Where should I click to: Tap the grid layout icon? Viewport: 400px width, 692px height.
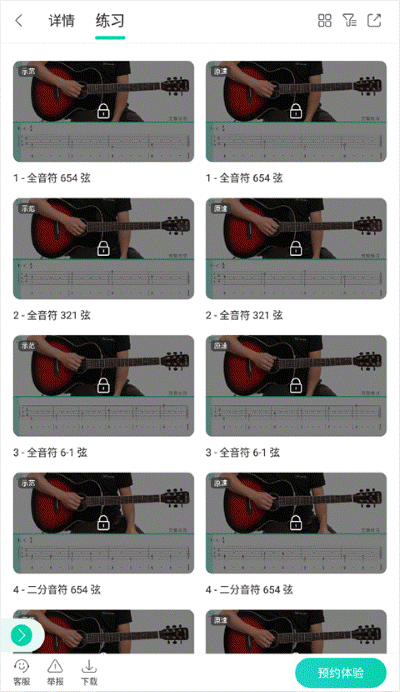pyautogui.click(x=325, y=20)
